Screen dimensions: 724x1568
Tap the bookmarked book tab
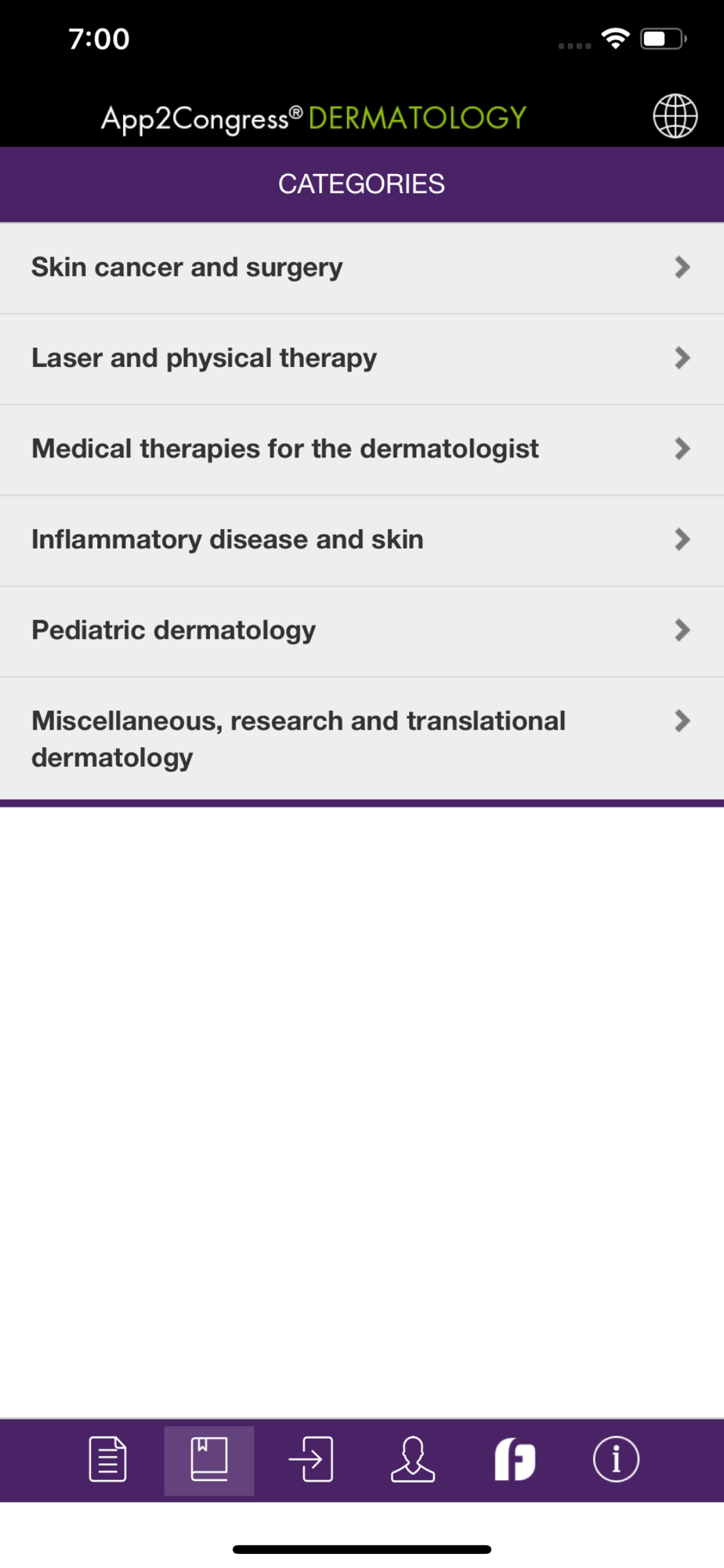click(209, 1459)
